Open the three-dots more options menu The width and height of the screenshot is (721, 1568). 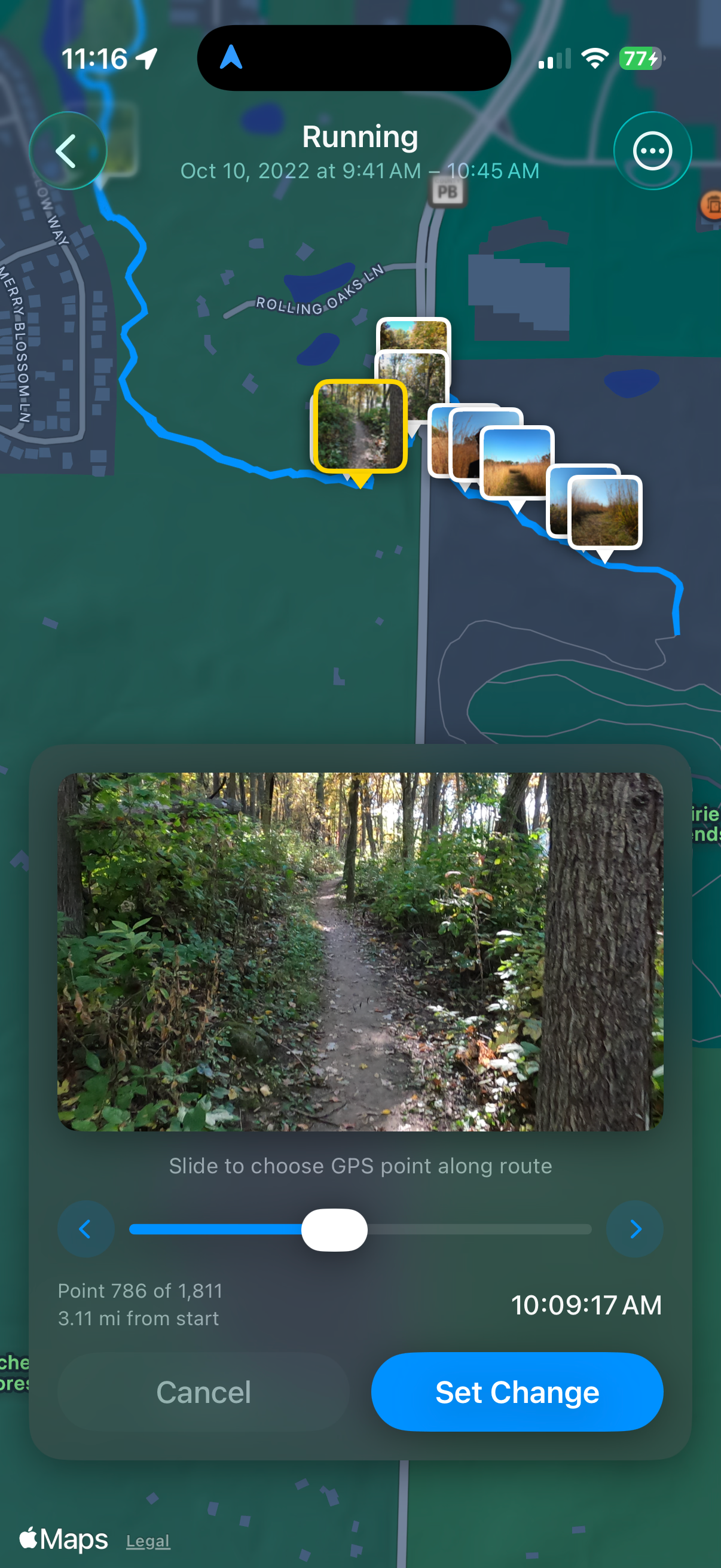(652, 151)
